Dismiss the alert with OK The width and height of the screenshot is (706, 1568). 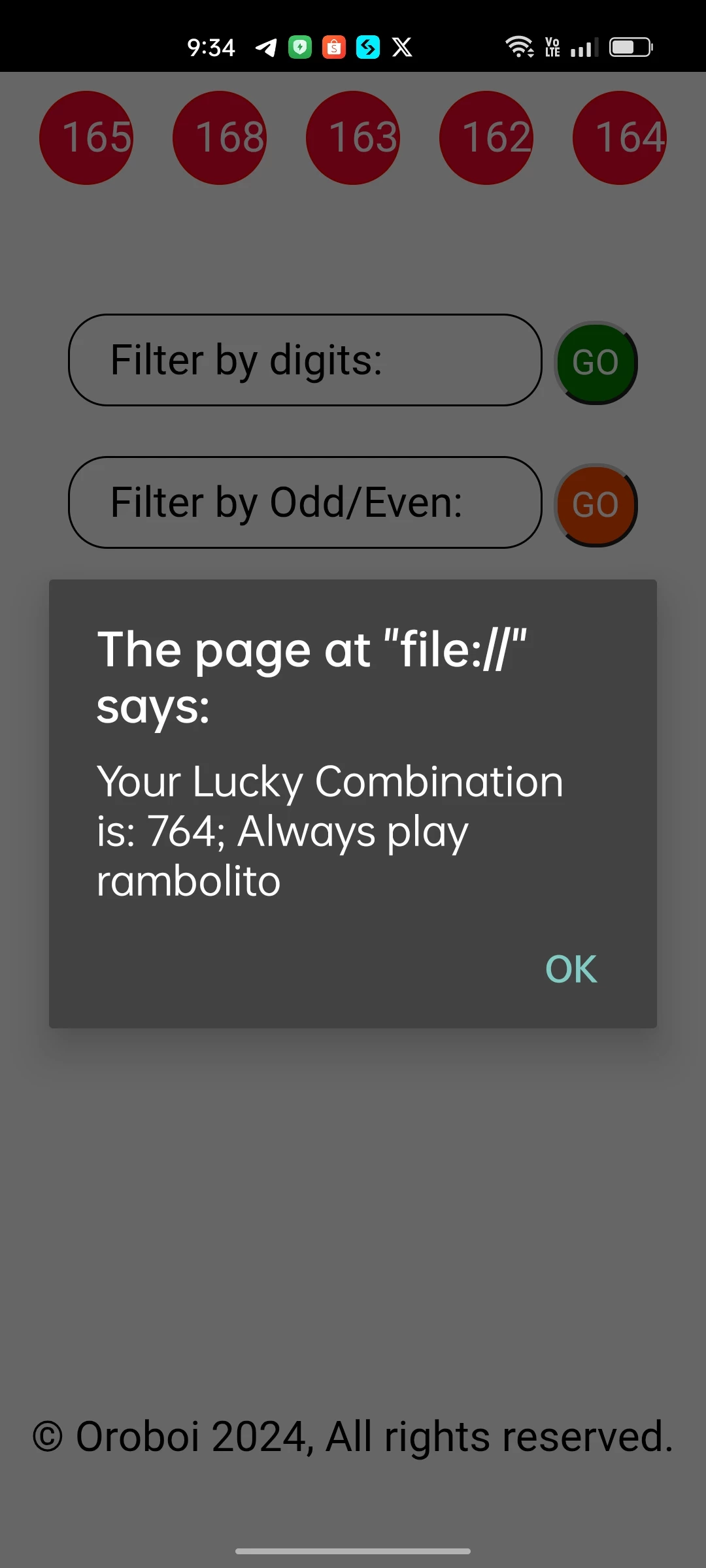[x=571, y=969]
